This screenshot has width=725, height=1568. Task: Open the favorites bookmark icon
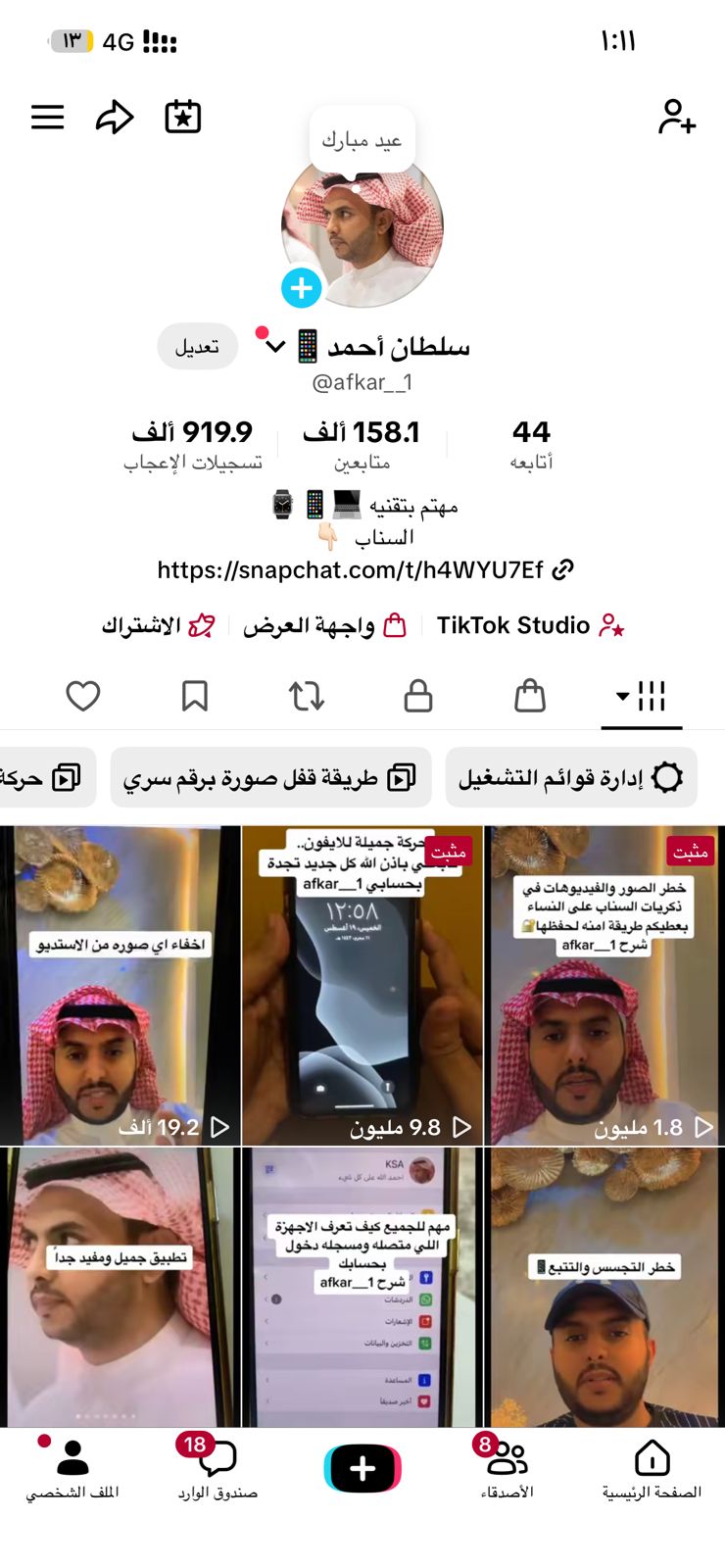(195, 696)
